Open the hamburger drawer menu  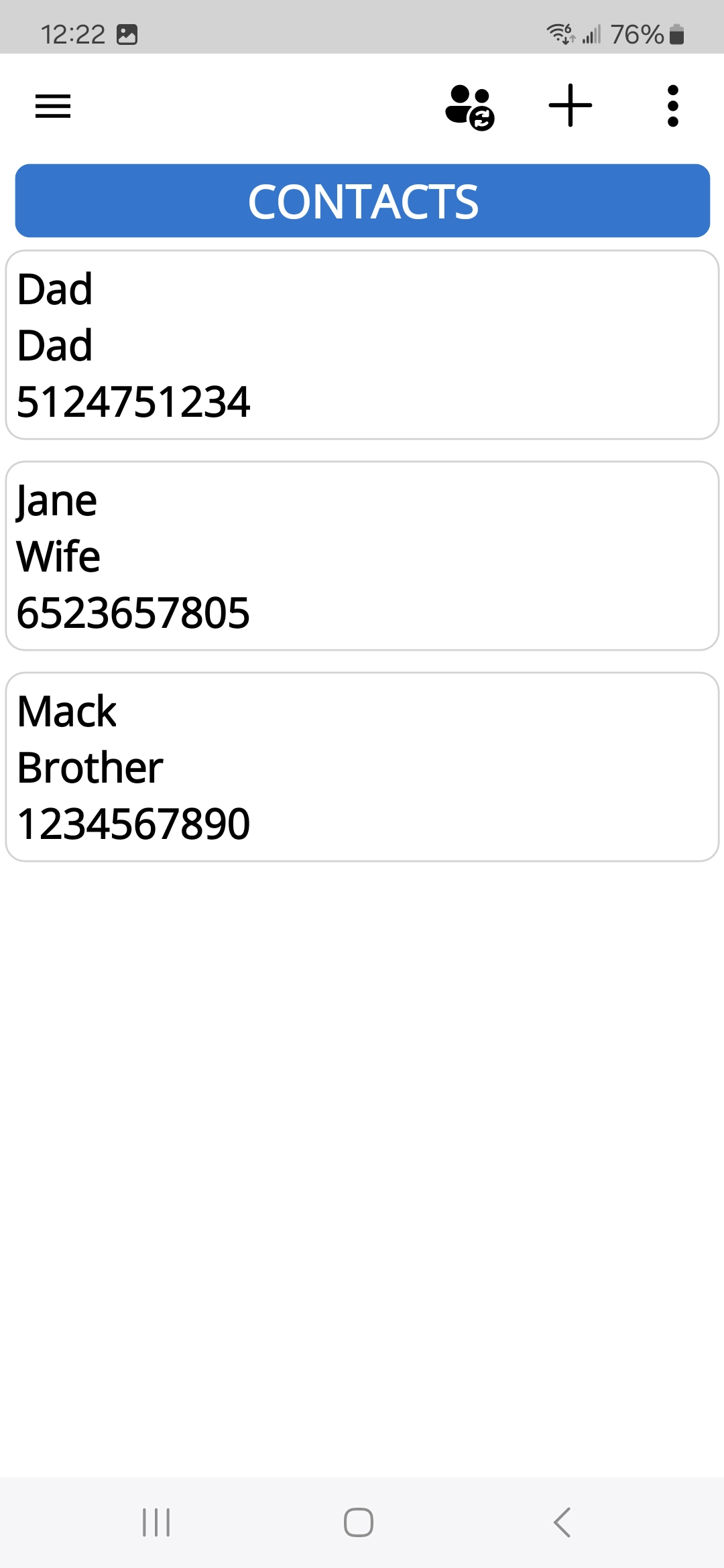coord(53,106)
